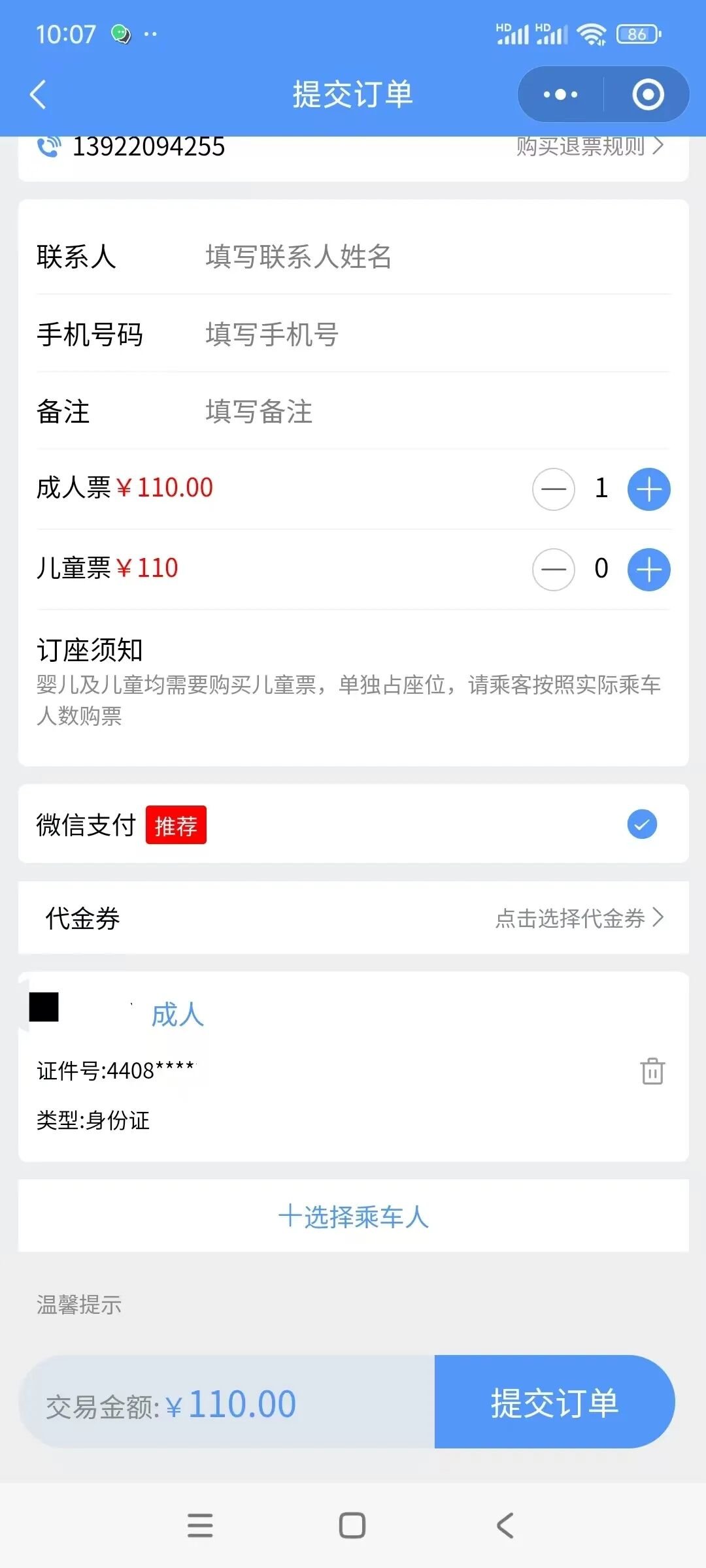Tap 选择乘车人 to add passengers
This screenshot has height=1568, width=706.
coord(353,1217)
